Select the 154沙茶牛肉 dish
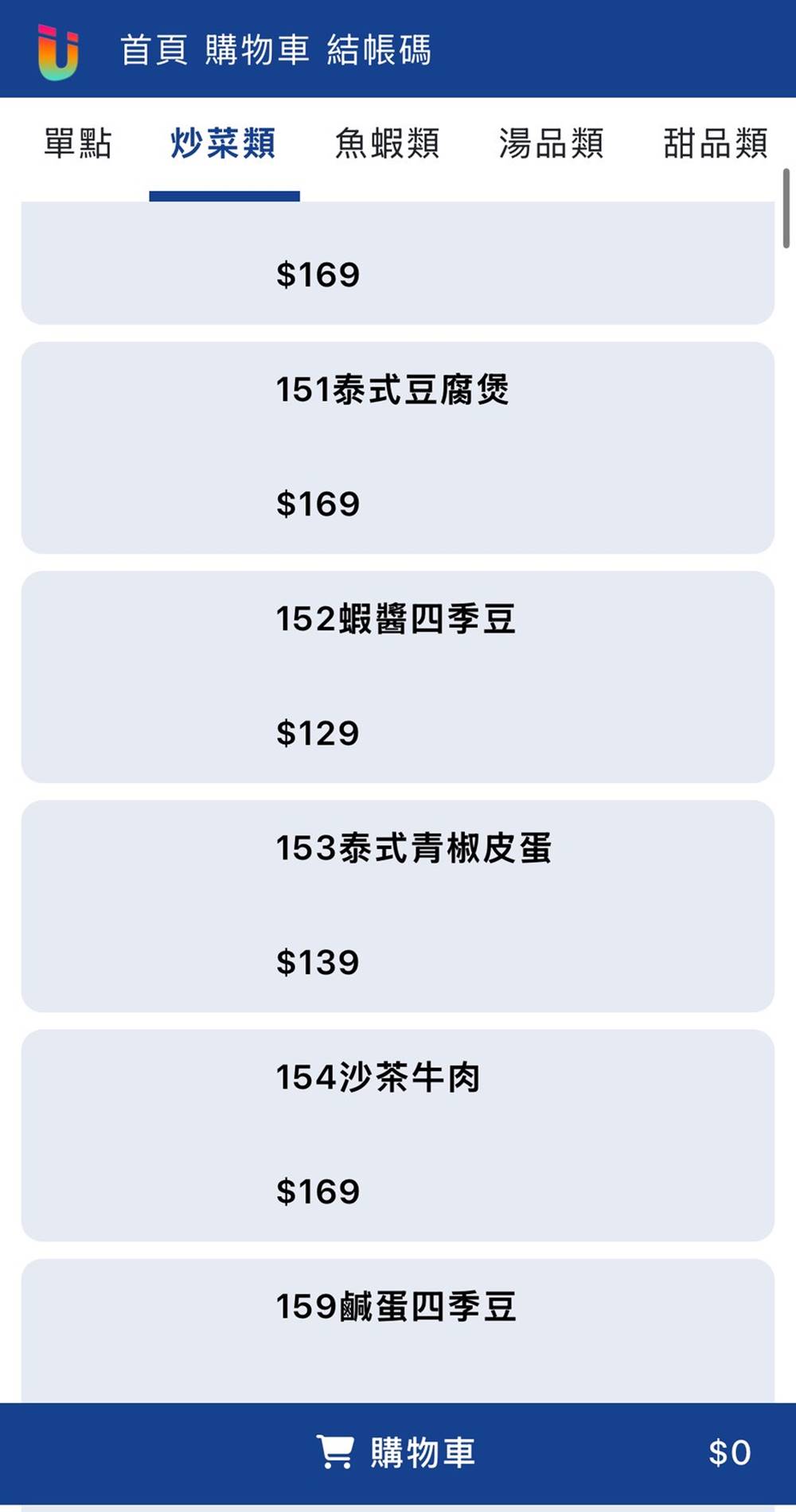The image size is (796, 1512). [x=397, y=1135]
